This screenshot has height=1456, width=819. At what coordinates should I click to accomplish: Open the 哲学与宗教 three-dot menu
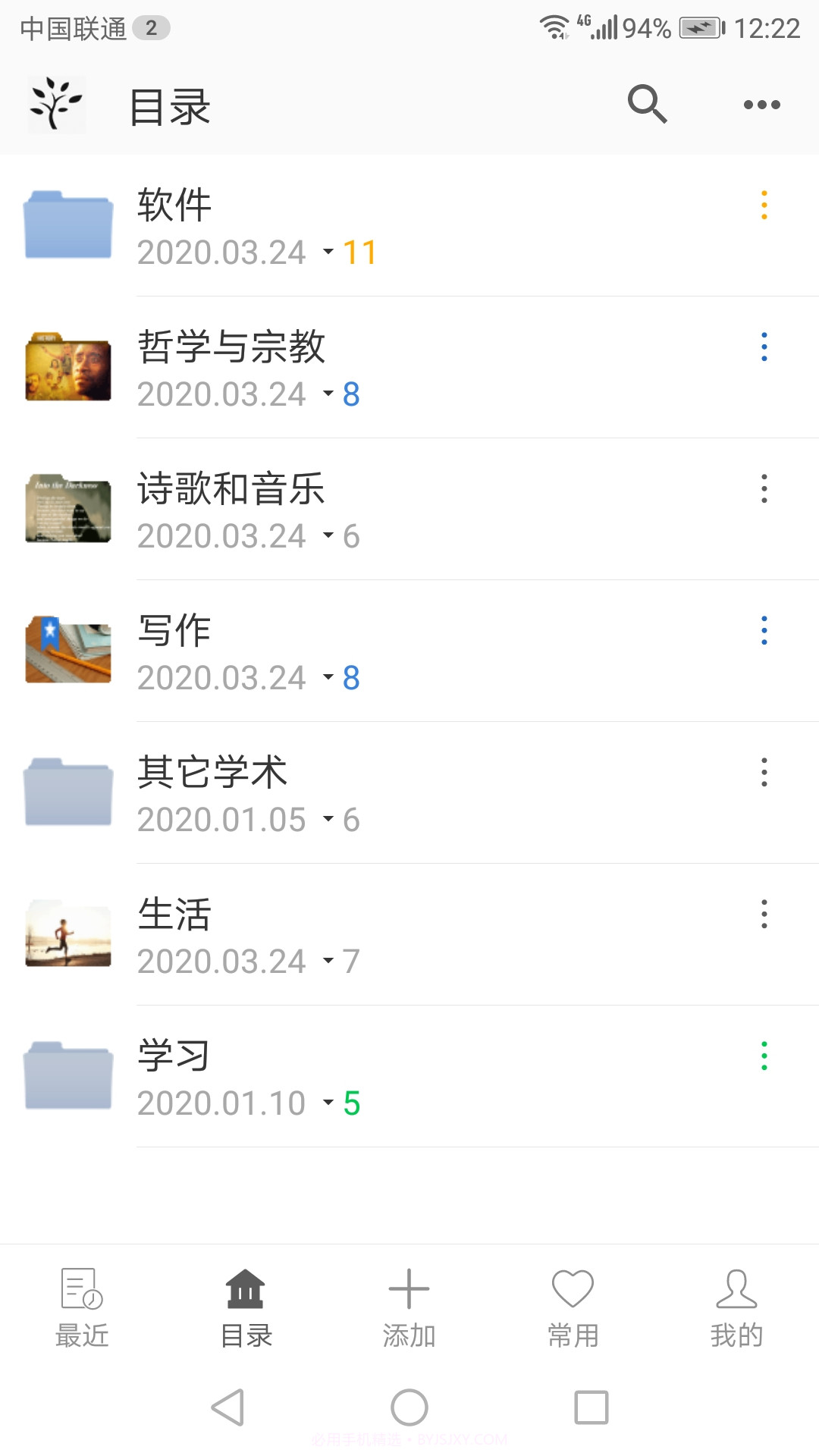point(764,349)
